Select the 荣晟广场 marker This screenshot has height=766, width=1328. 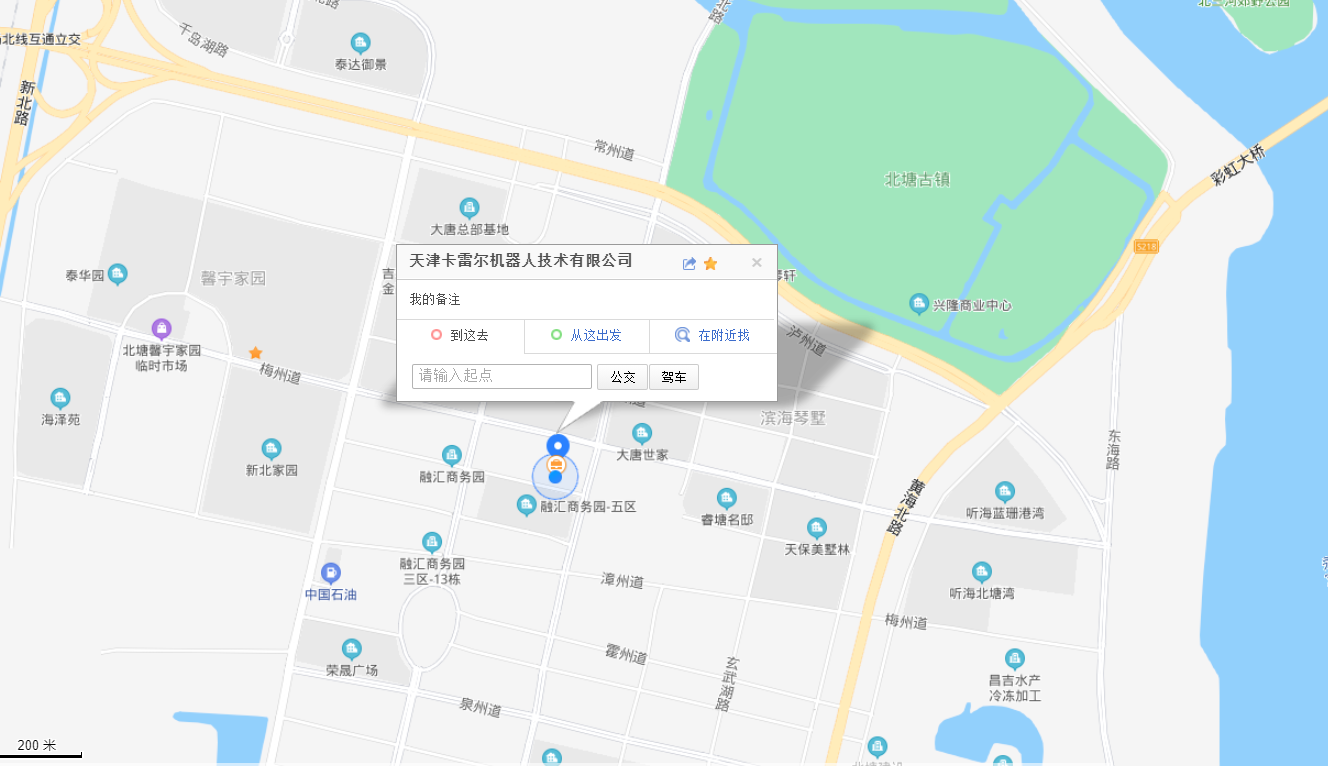(x=351, y=649)
